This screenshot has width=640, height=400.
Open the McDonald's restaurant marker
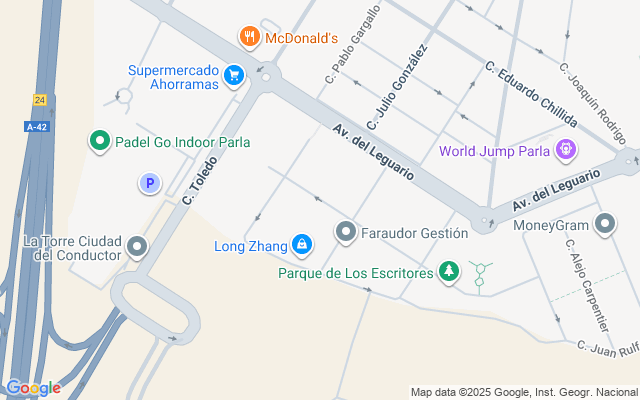(x=249, y=38)
